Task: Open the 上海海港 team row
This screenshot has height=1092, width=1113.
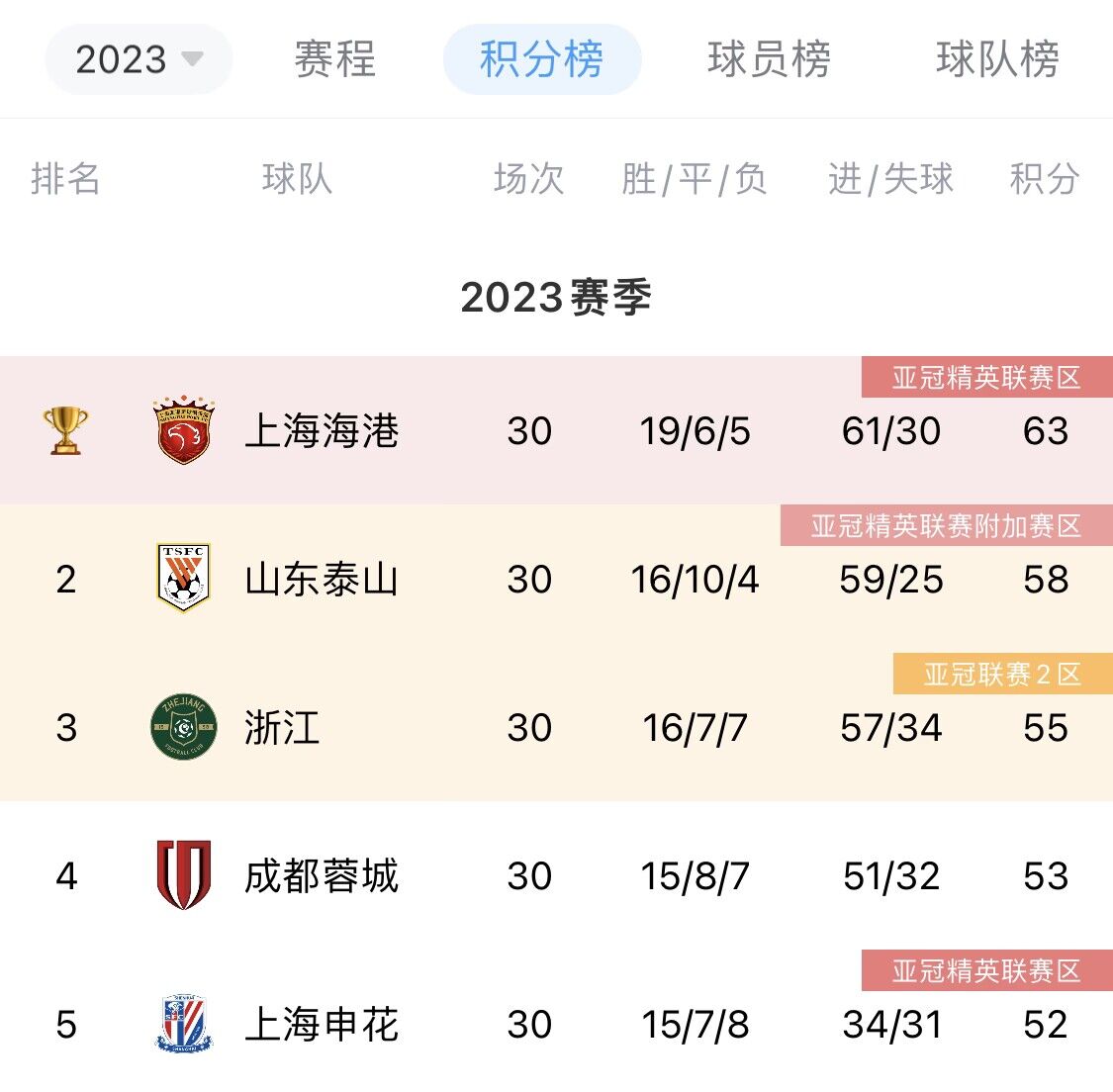Action: click(x=322, y=431)
